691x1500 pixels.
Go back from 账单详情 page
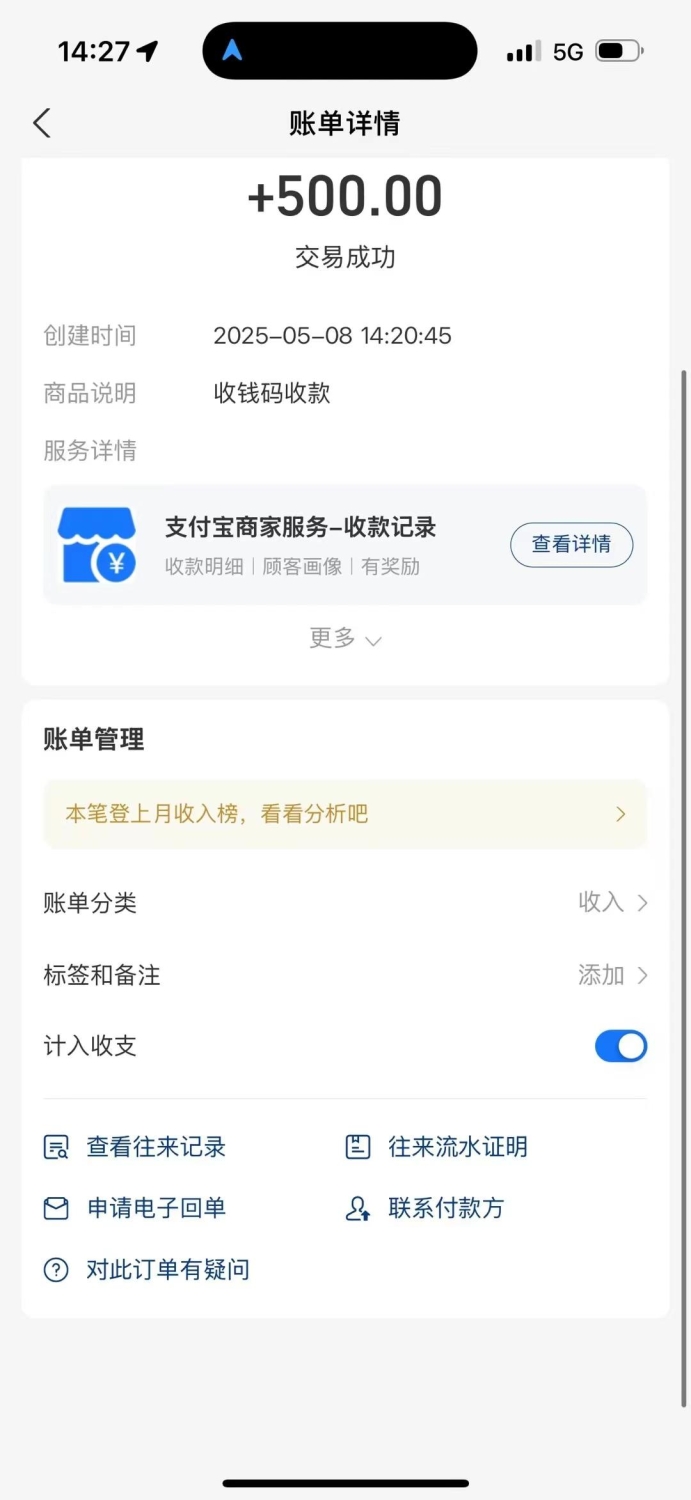pyautogui.click(x=41, y=123)
